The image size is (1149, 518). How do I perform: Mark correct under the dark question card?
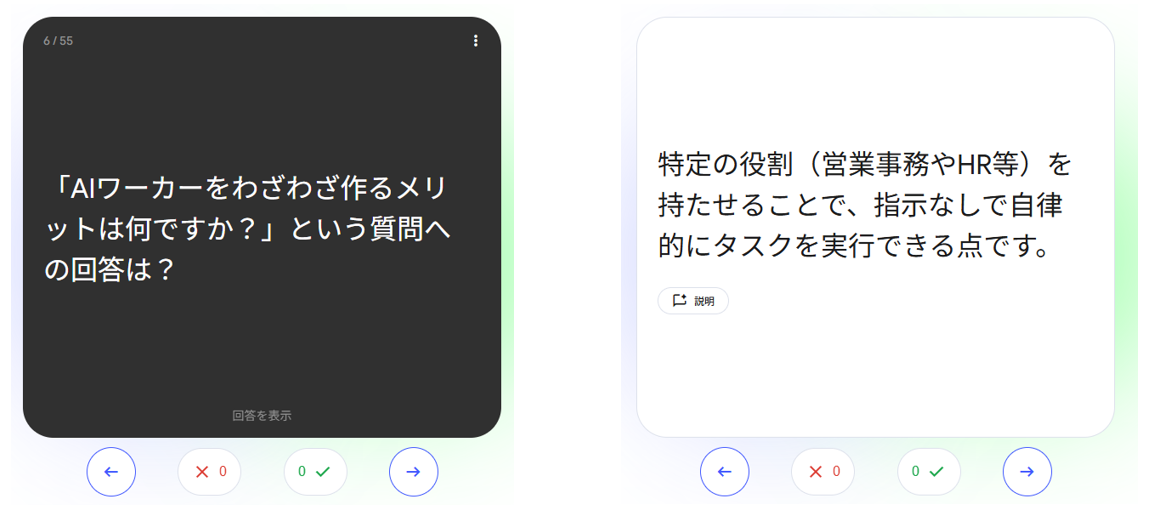coord(314,472)
